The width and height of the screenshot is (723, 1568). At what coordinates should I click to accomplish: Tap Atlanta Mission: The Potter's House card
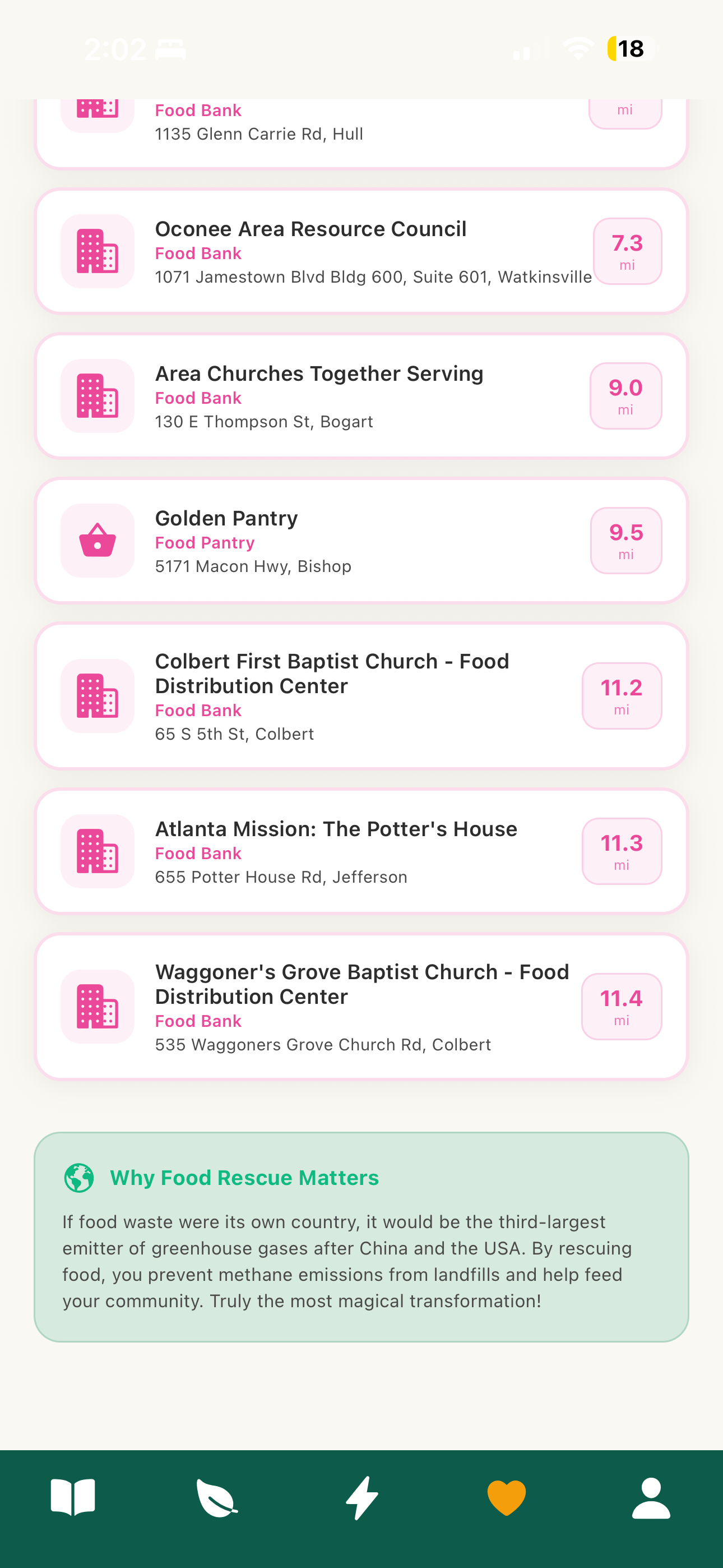[360, 851]
